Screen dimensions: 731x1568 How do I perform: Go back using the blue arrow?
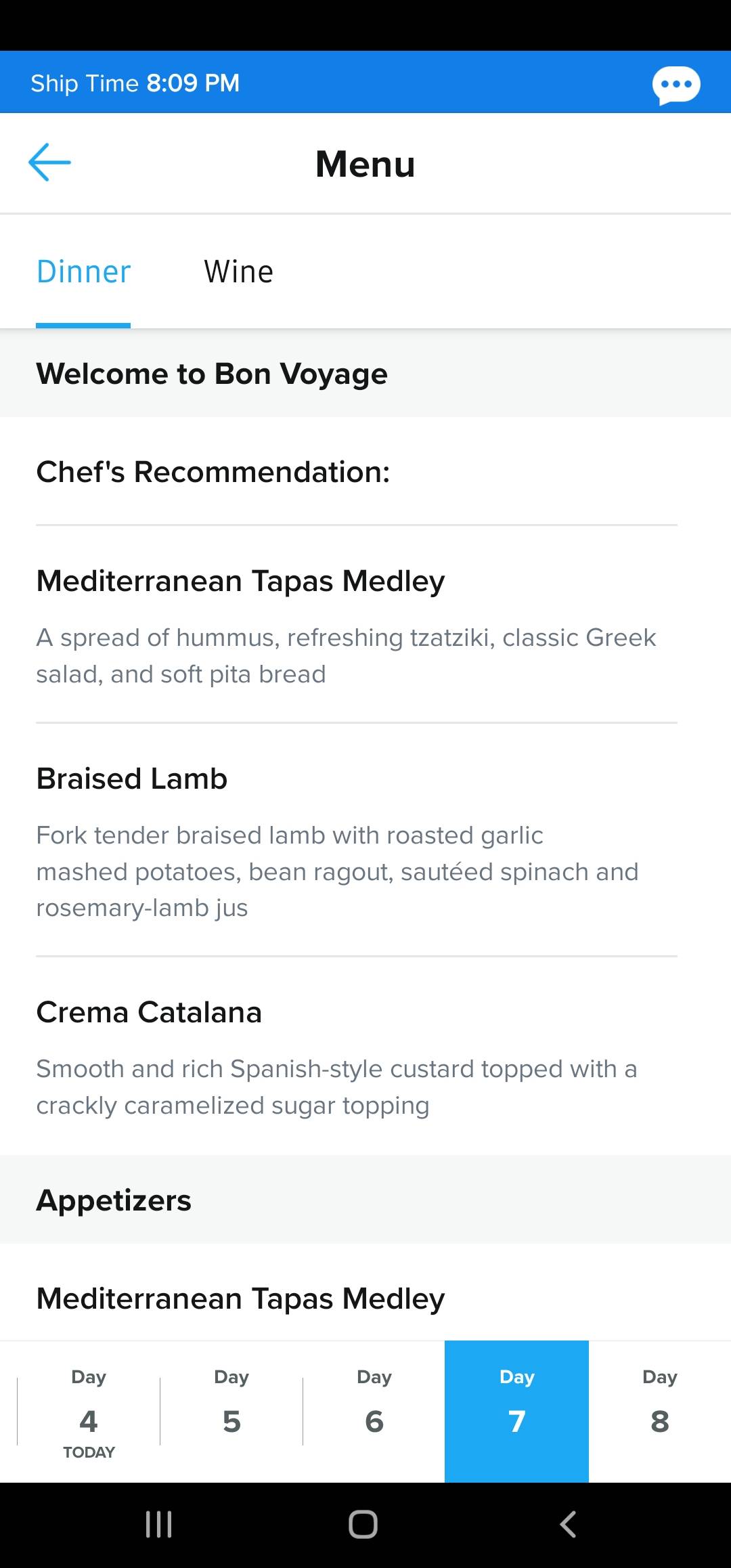(49, 162)
